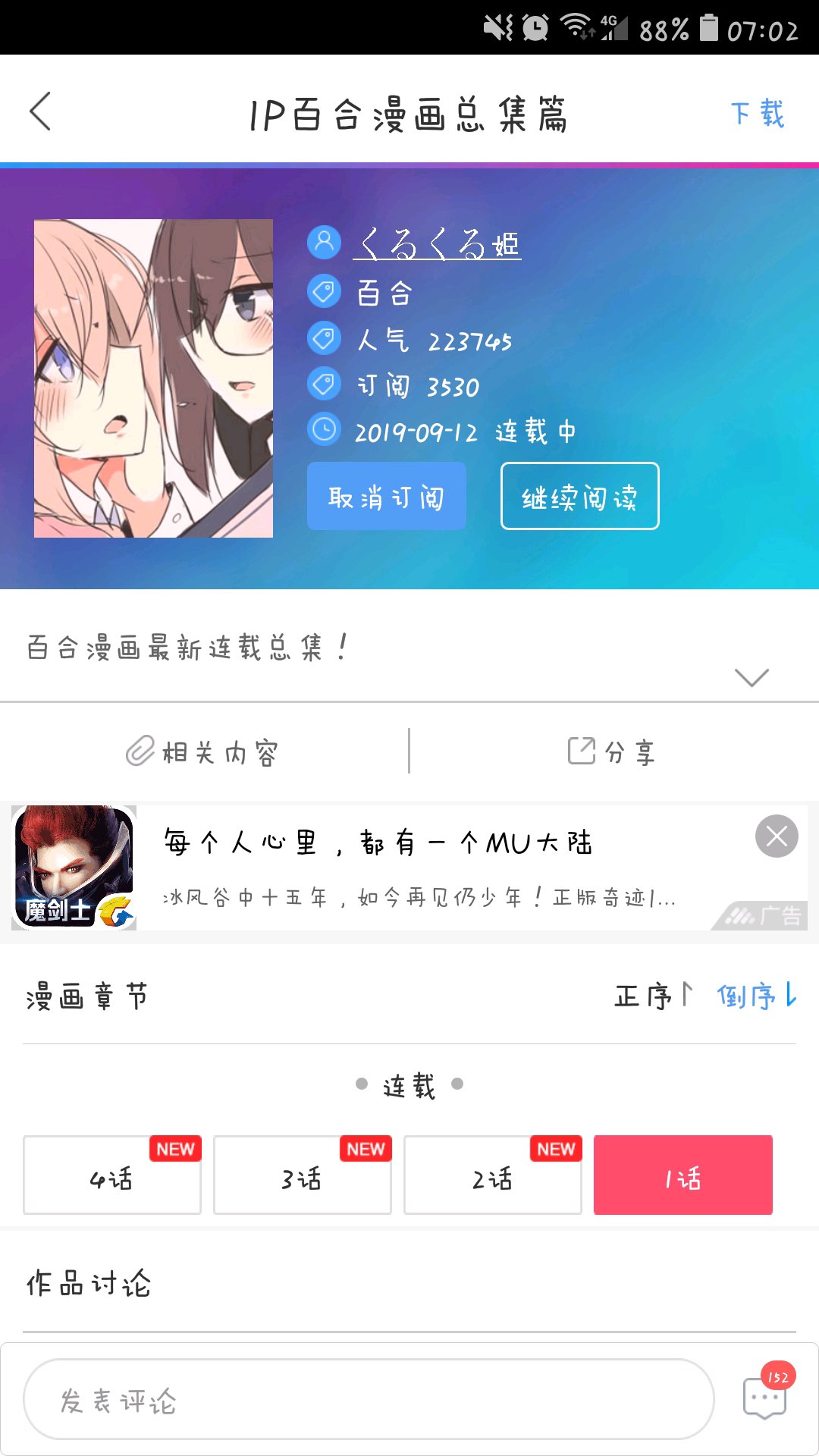Open chapter 3话
Viewport: 819px width, 1456px height.
[x=303, y=1175]
